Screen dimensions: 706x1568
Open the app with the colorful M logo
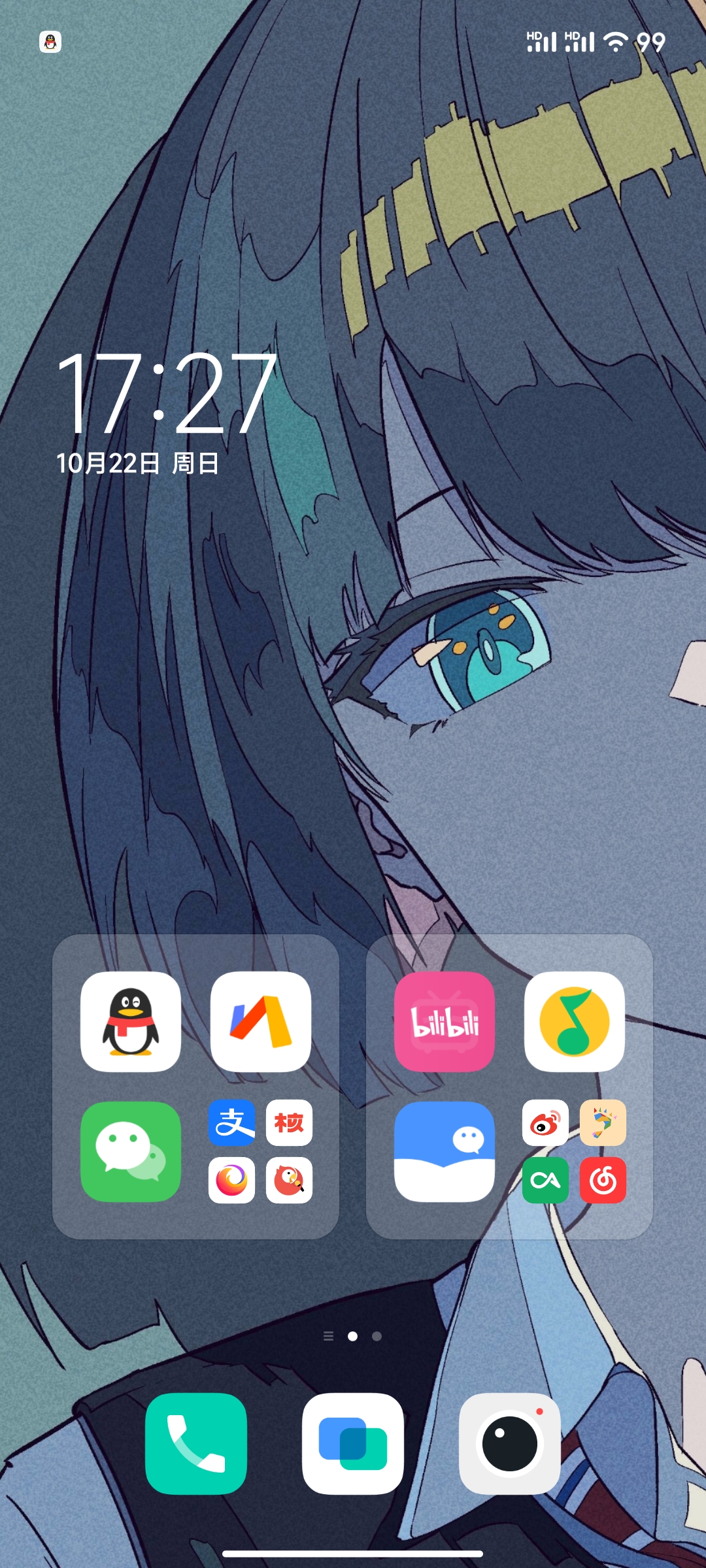260,1021
